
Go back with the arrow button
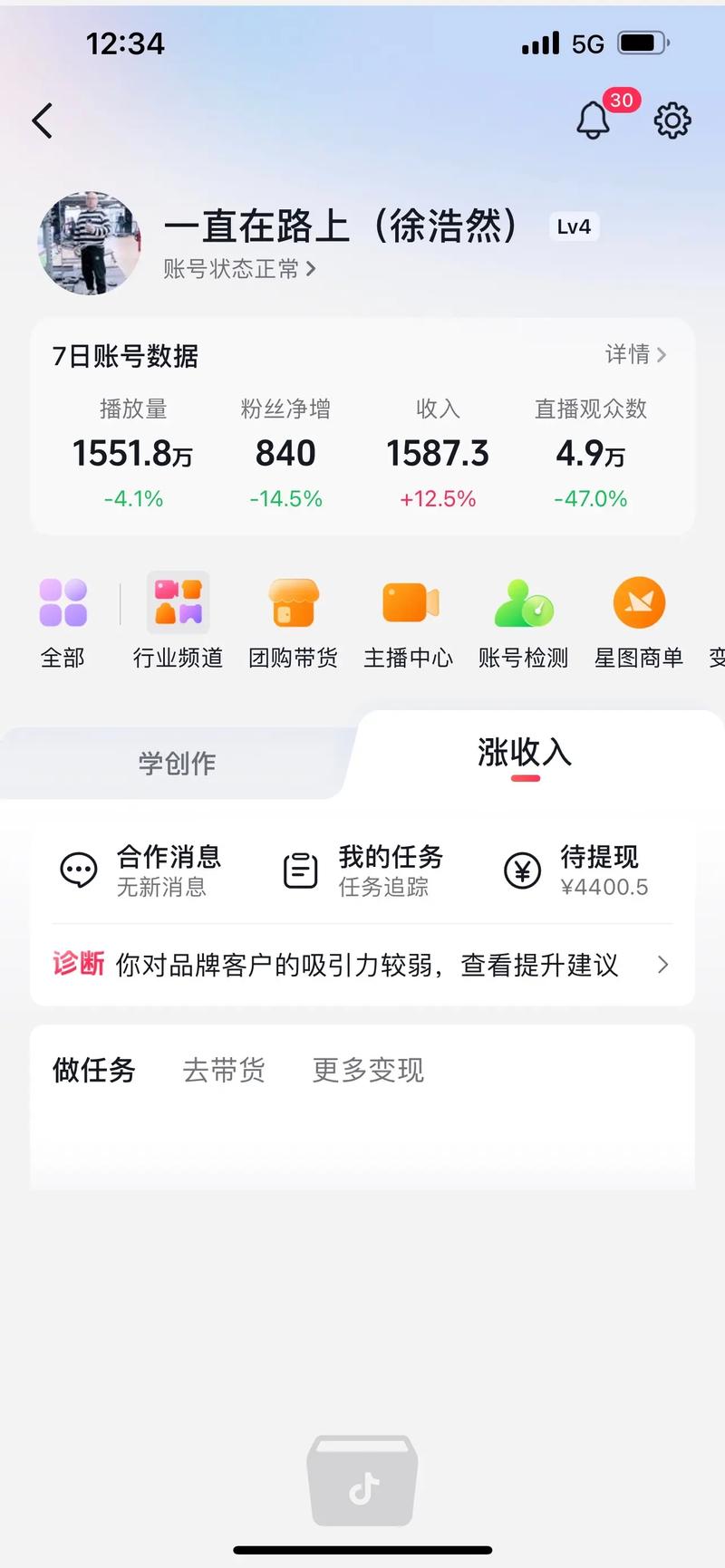pyautogui.click(x=42, y=120)
